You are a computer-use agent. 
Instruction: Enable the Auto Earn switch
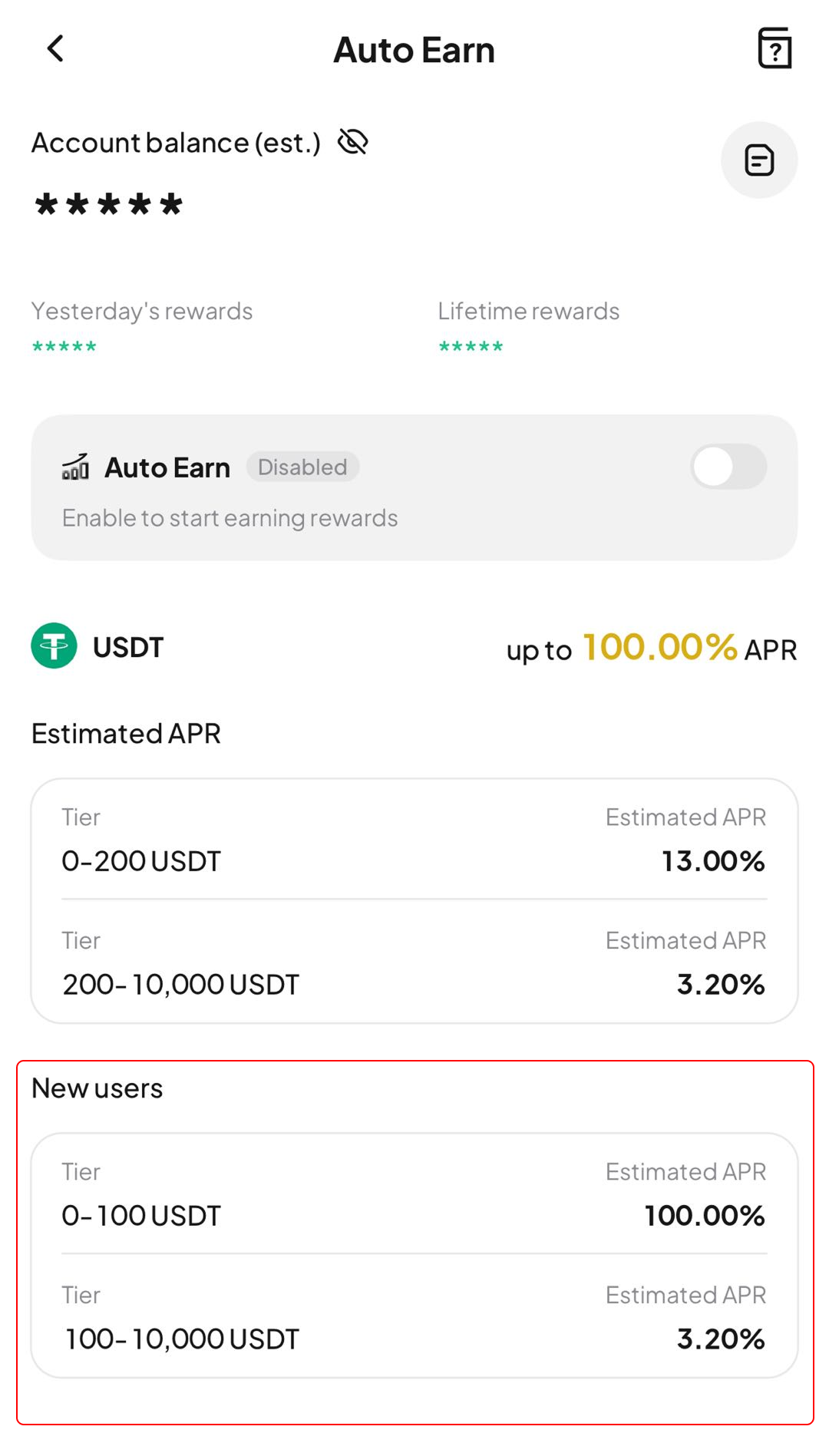(728, 467)
